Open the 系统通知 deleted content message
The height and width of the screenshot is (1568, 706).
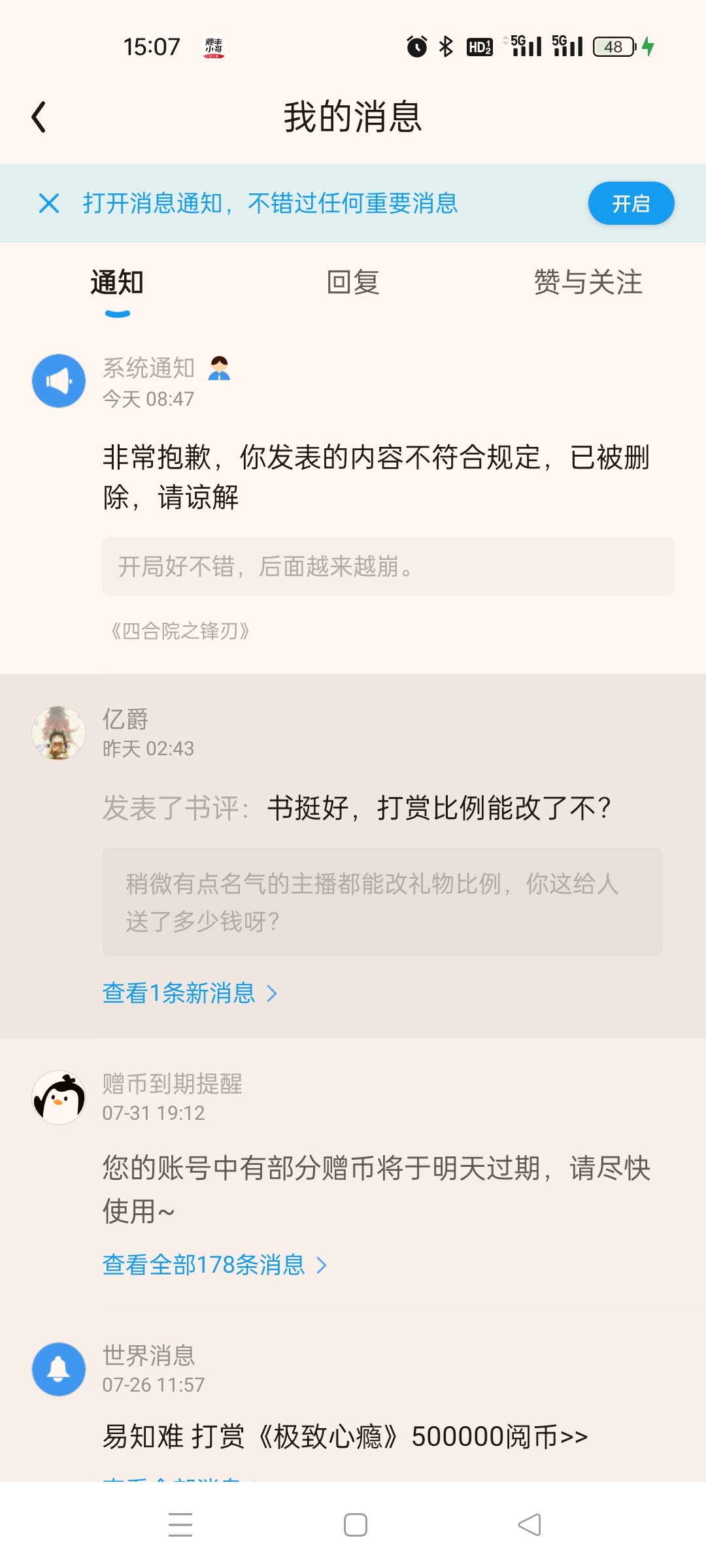point(375,477)
